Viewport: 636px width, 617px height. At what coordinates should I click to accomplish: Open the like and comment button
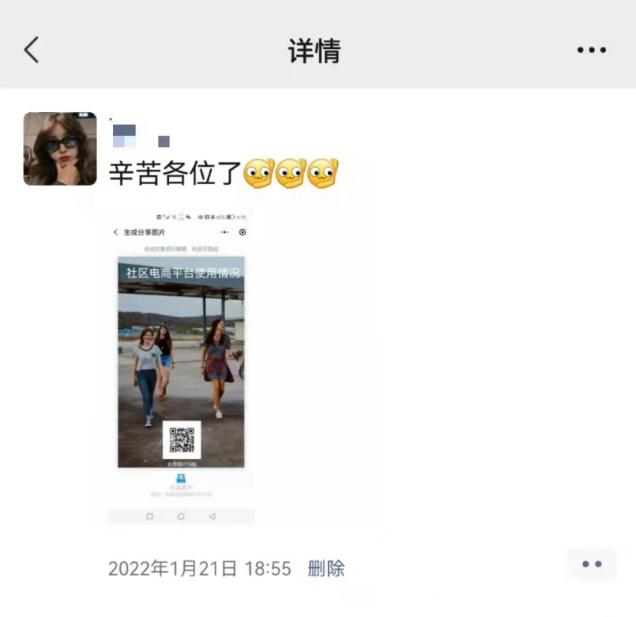(x=591, y=565)
